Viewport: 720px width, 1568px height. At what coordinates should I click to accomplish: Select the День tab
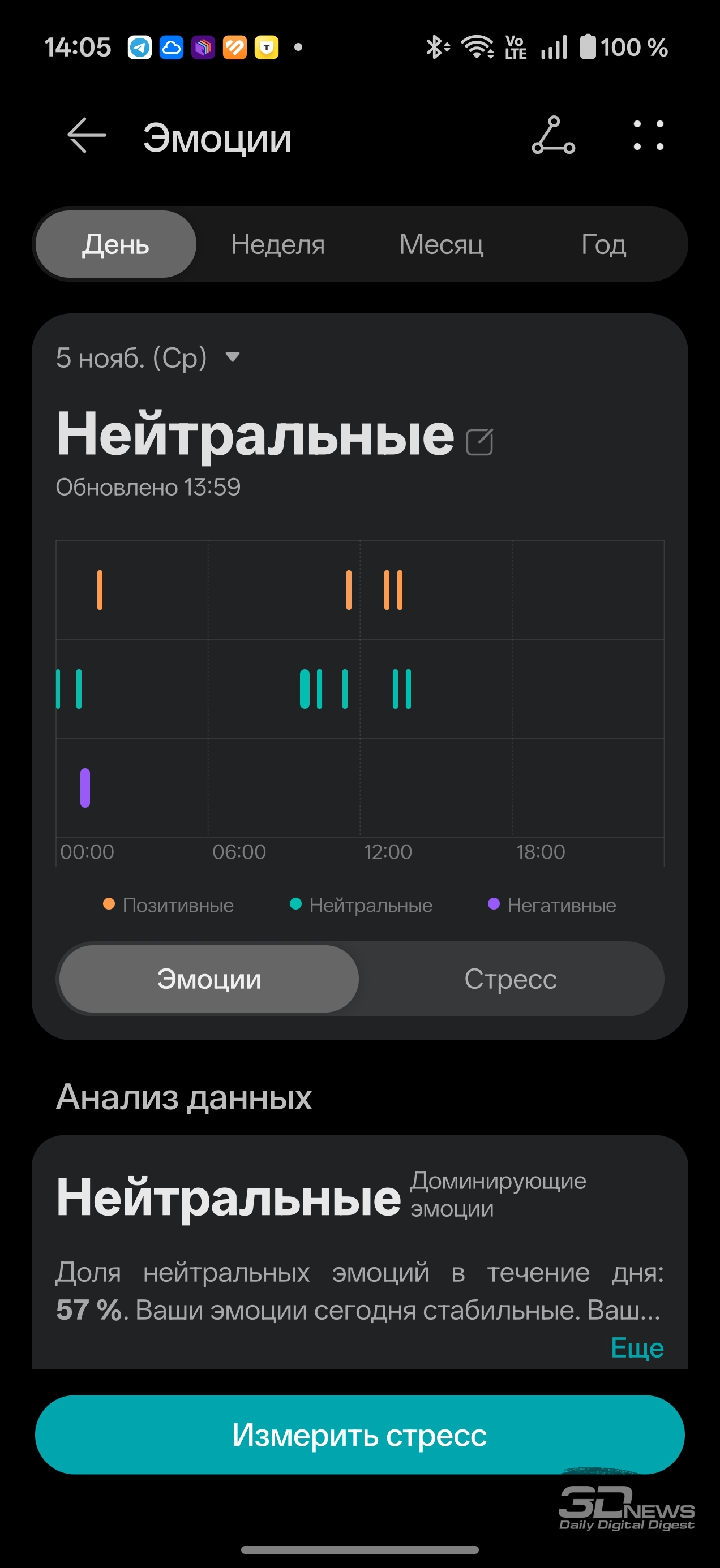[115, 245]
